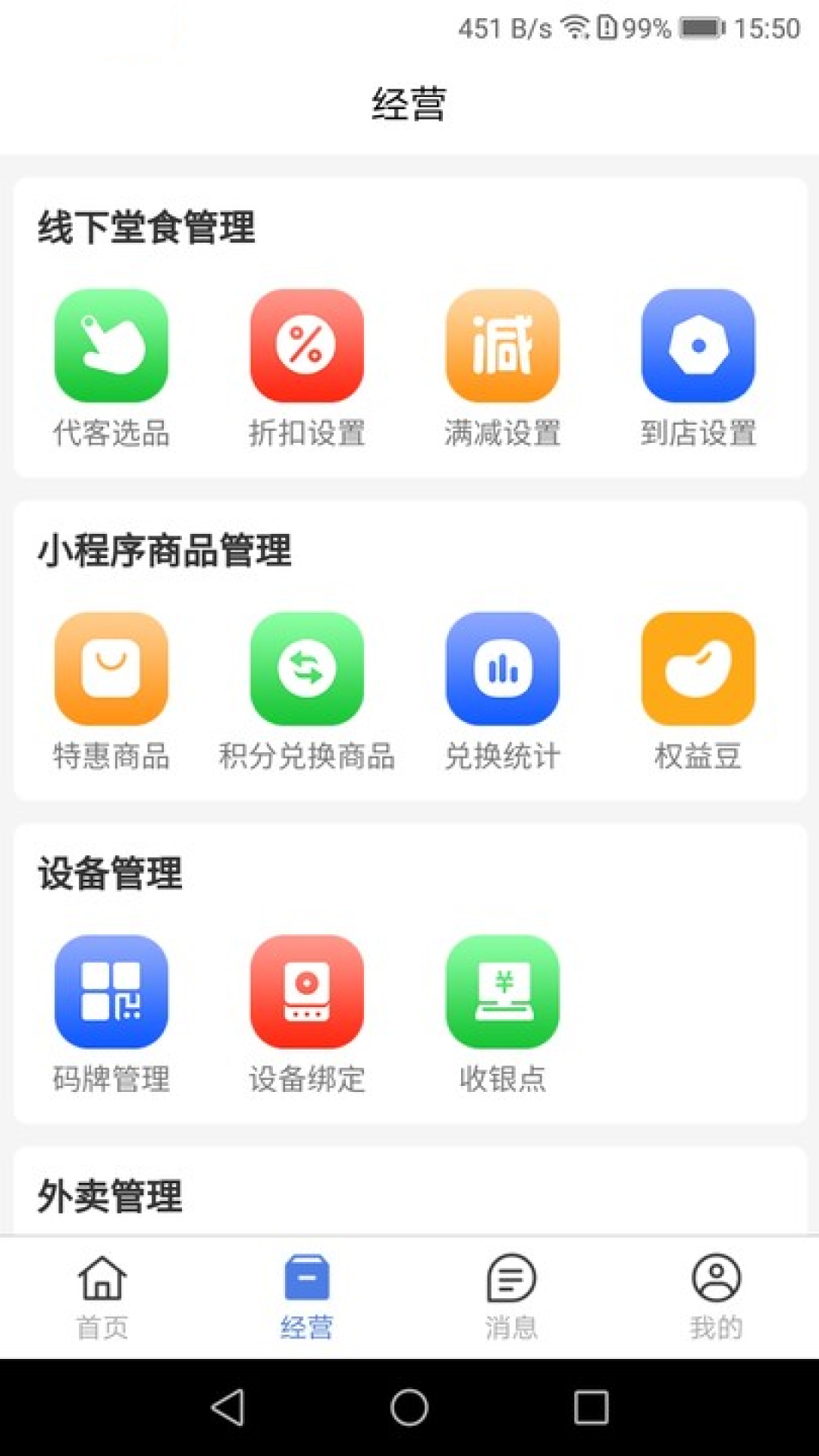Switch to the 消息 tab
819x1456 pixels.
coord(512,1298)
